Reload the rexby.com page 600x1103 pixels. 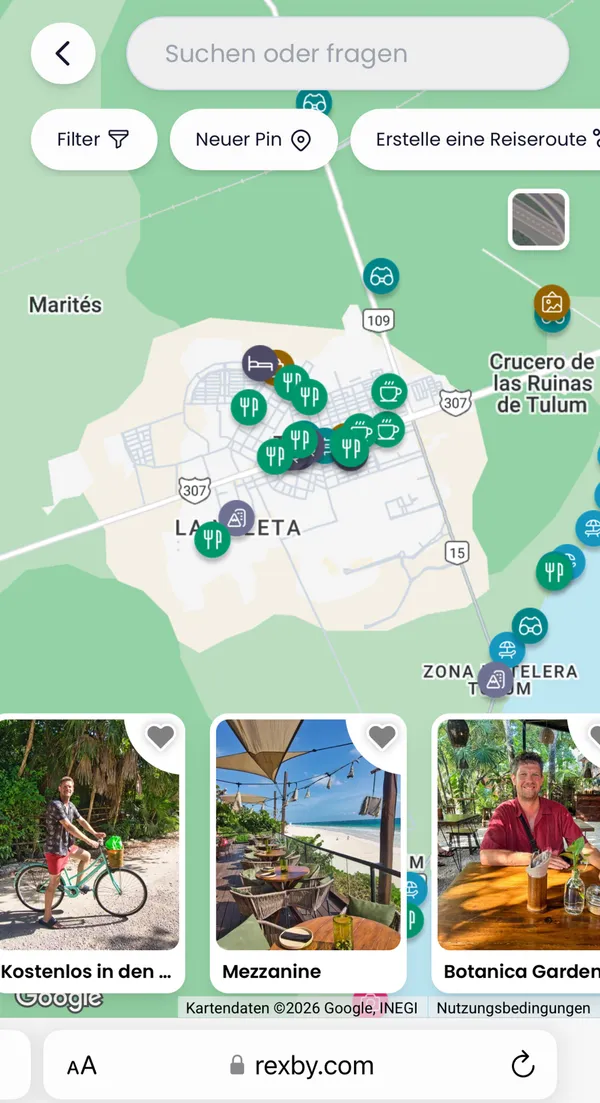point(523,1066)
